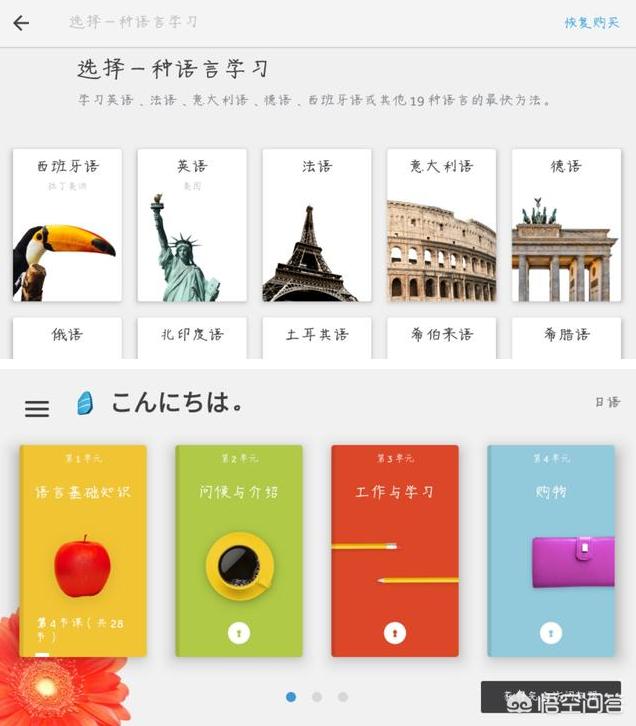Tap the 恢复购买 restore purchase link
Viewport: 636px width, 726px height.
(591, 23)
